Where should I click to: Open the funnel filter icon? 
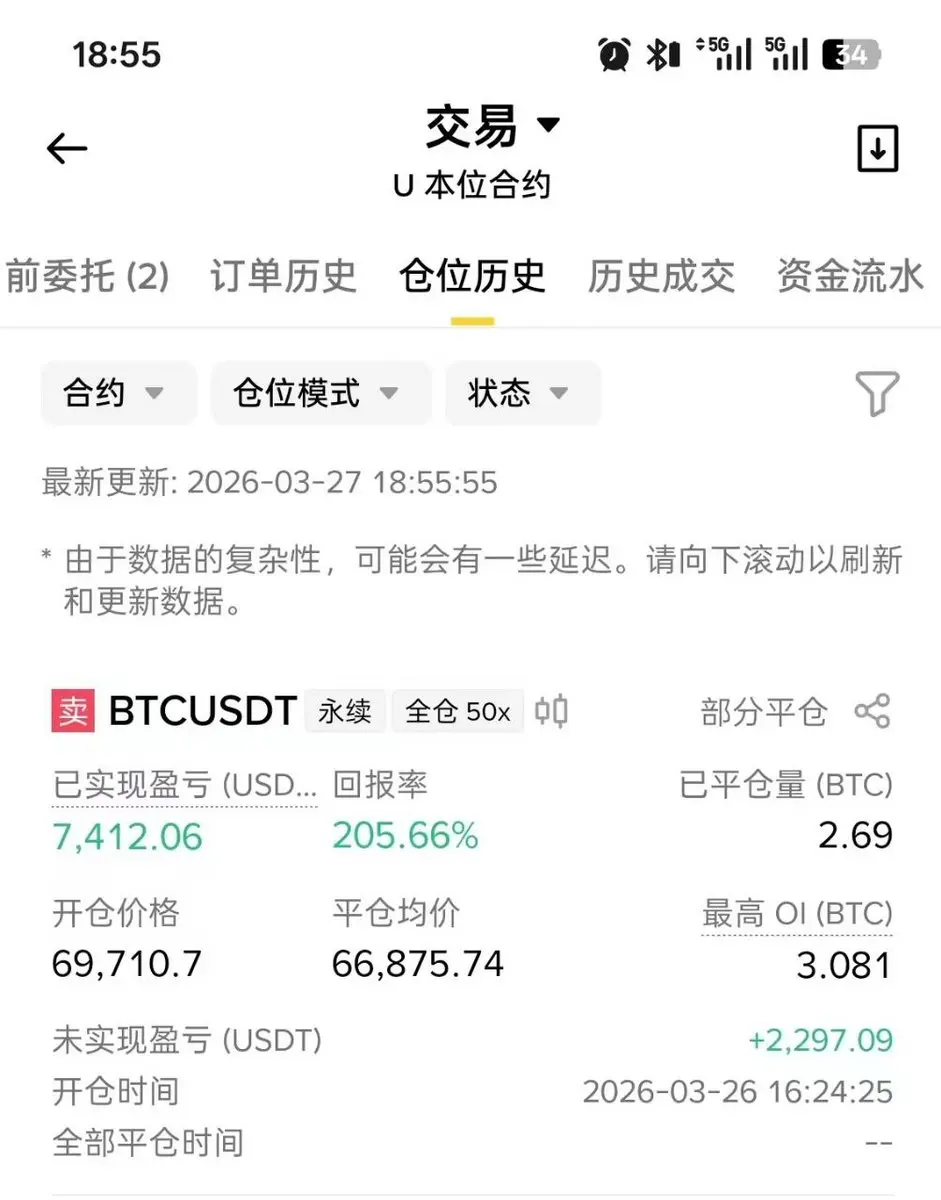click(x=877, y=393)
